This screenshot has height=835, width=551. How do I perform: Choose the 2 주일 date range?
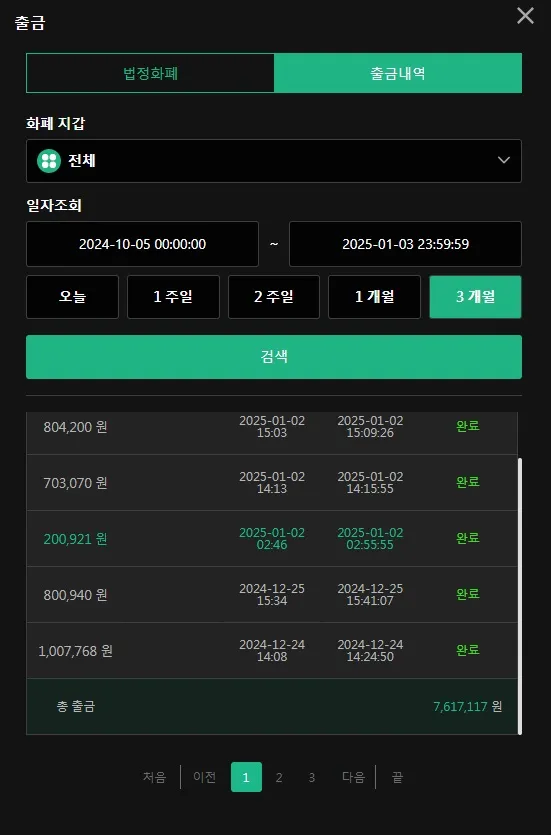point(274,297)
